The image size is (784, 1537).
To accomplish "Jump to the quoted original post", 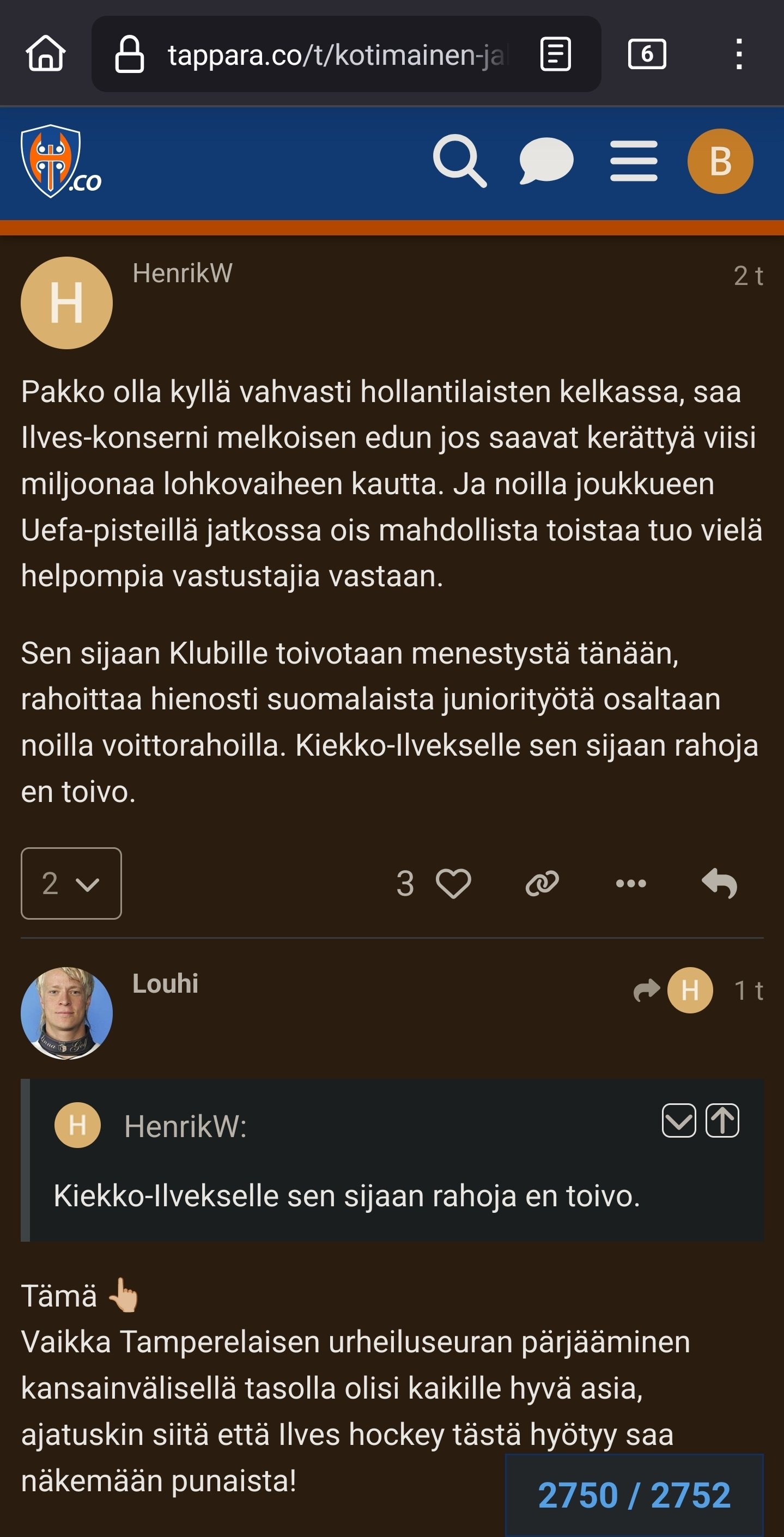I will (x=722, y=1121).
